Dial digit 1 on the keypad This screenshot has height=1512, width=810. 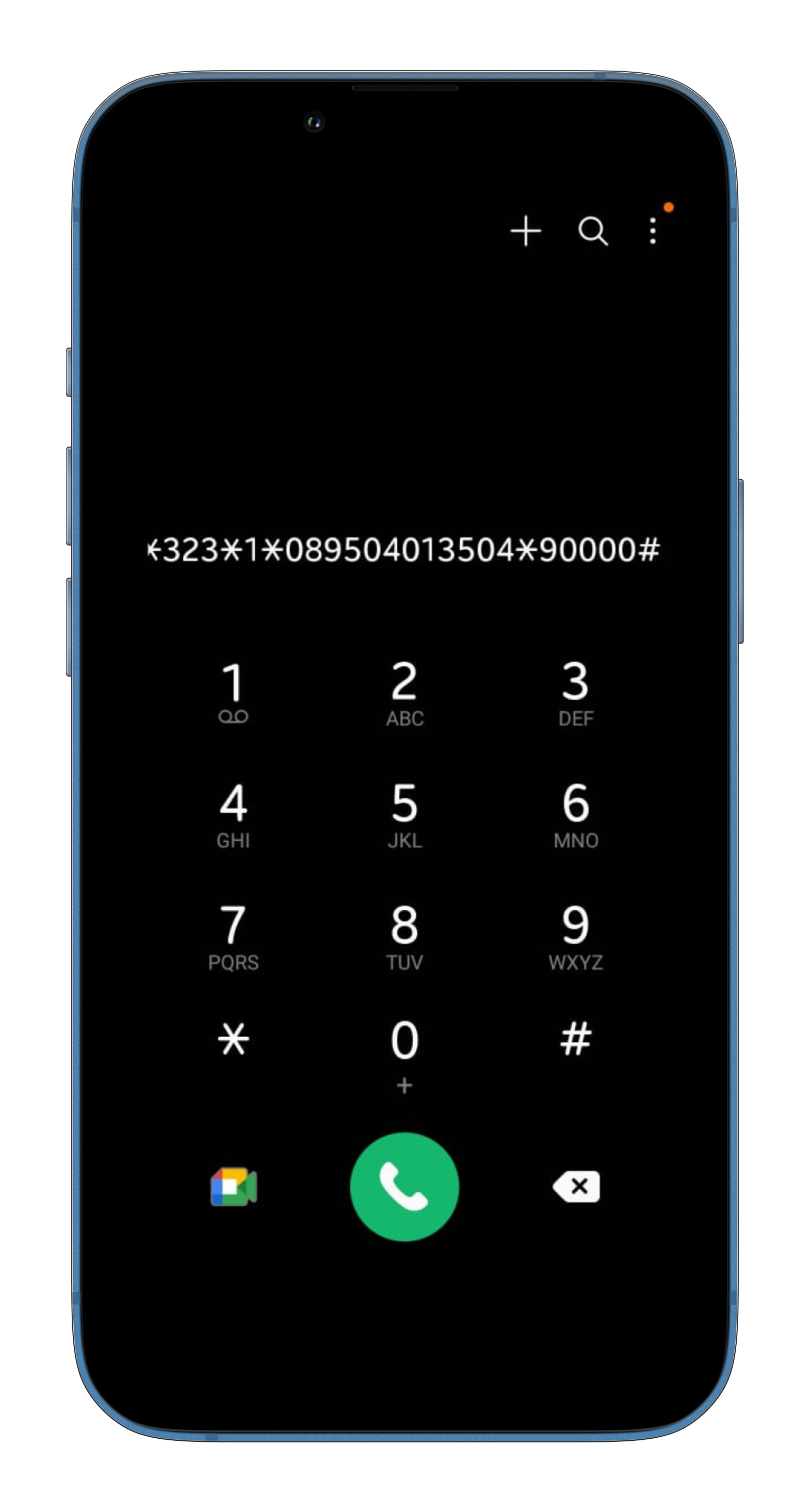pos(233,693)
